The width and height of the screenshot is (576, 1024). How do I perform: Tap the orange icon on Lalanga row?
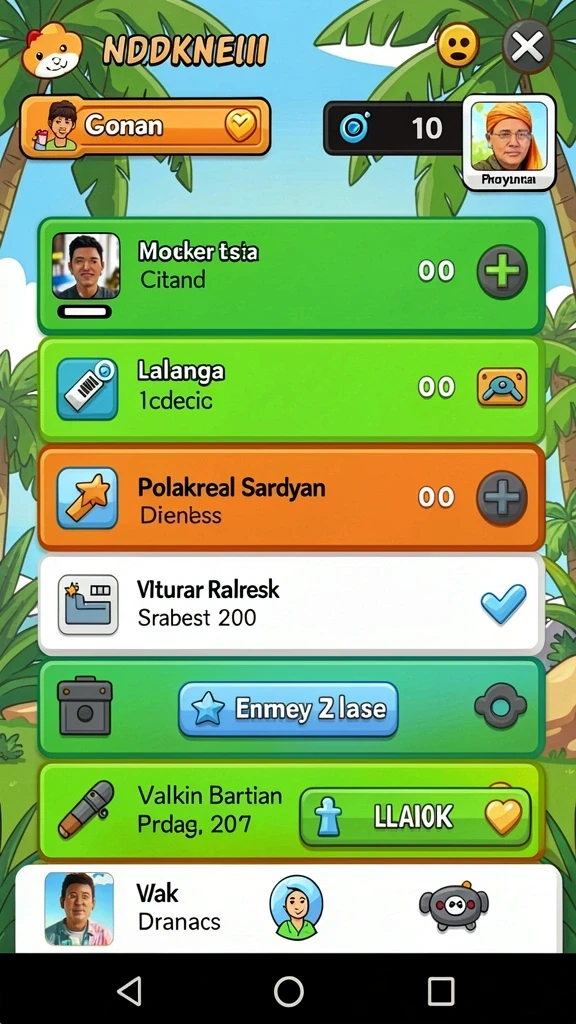pos(502,387)
